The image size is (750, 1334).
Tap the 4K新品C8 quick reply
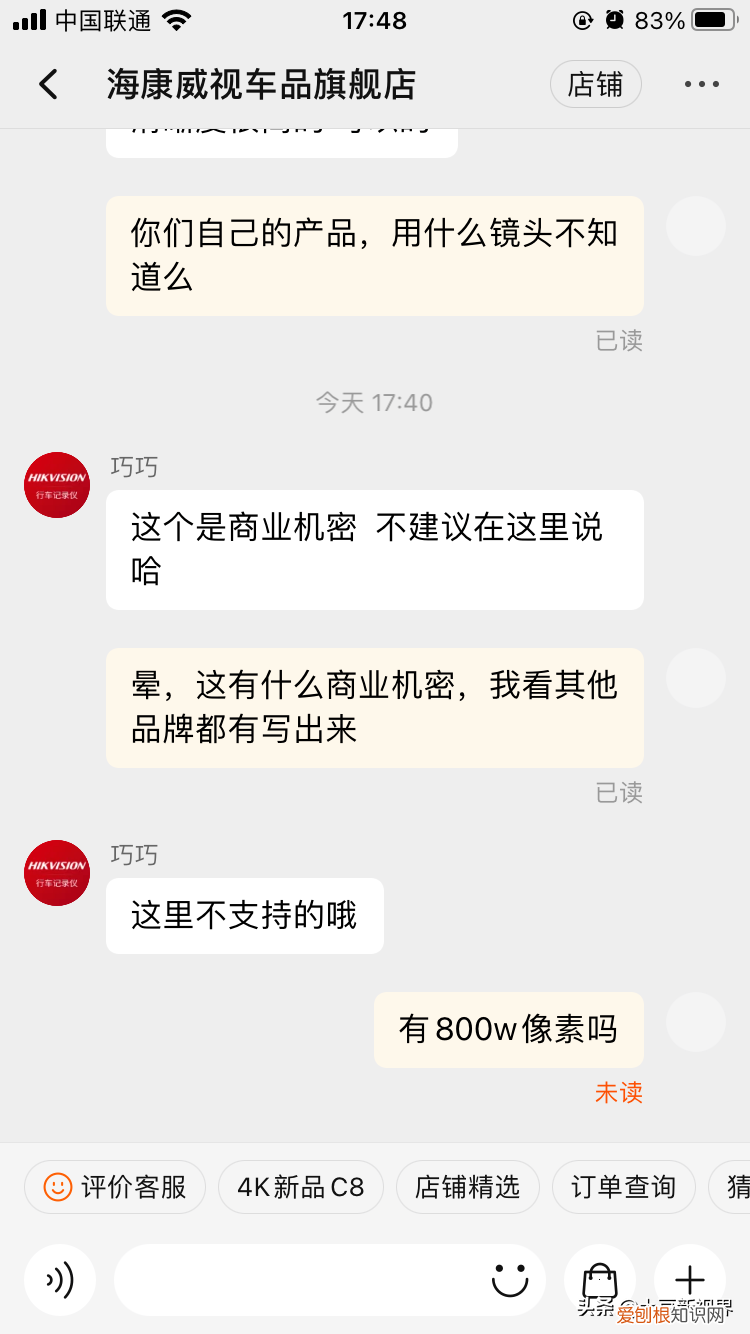pos(300,1186)
